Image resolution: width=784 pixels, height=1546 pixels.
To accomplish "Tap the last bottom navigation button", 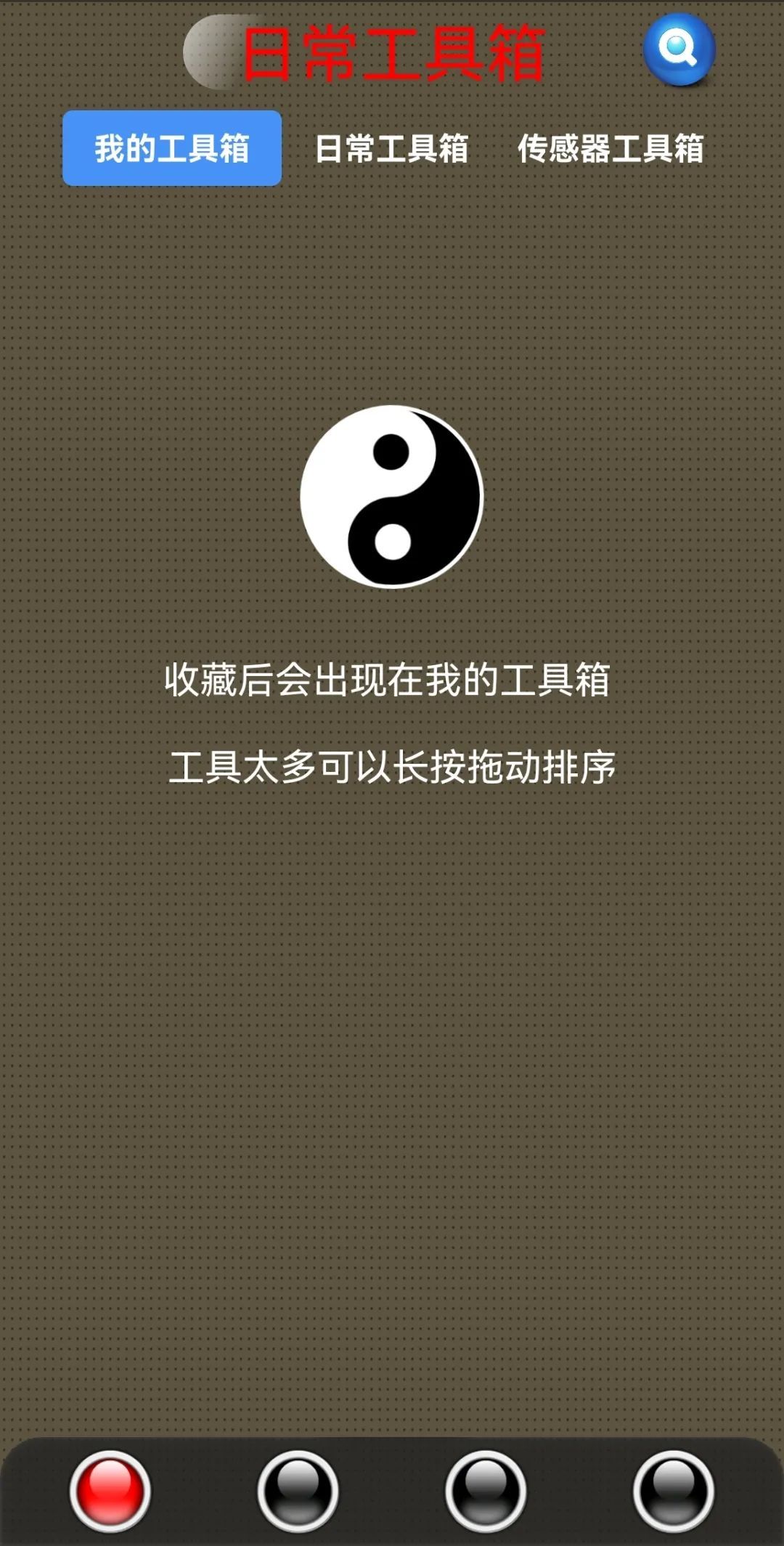I will coord(673,1491).
